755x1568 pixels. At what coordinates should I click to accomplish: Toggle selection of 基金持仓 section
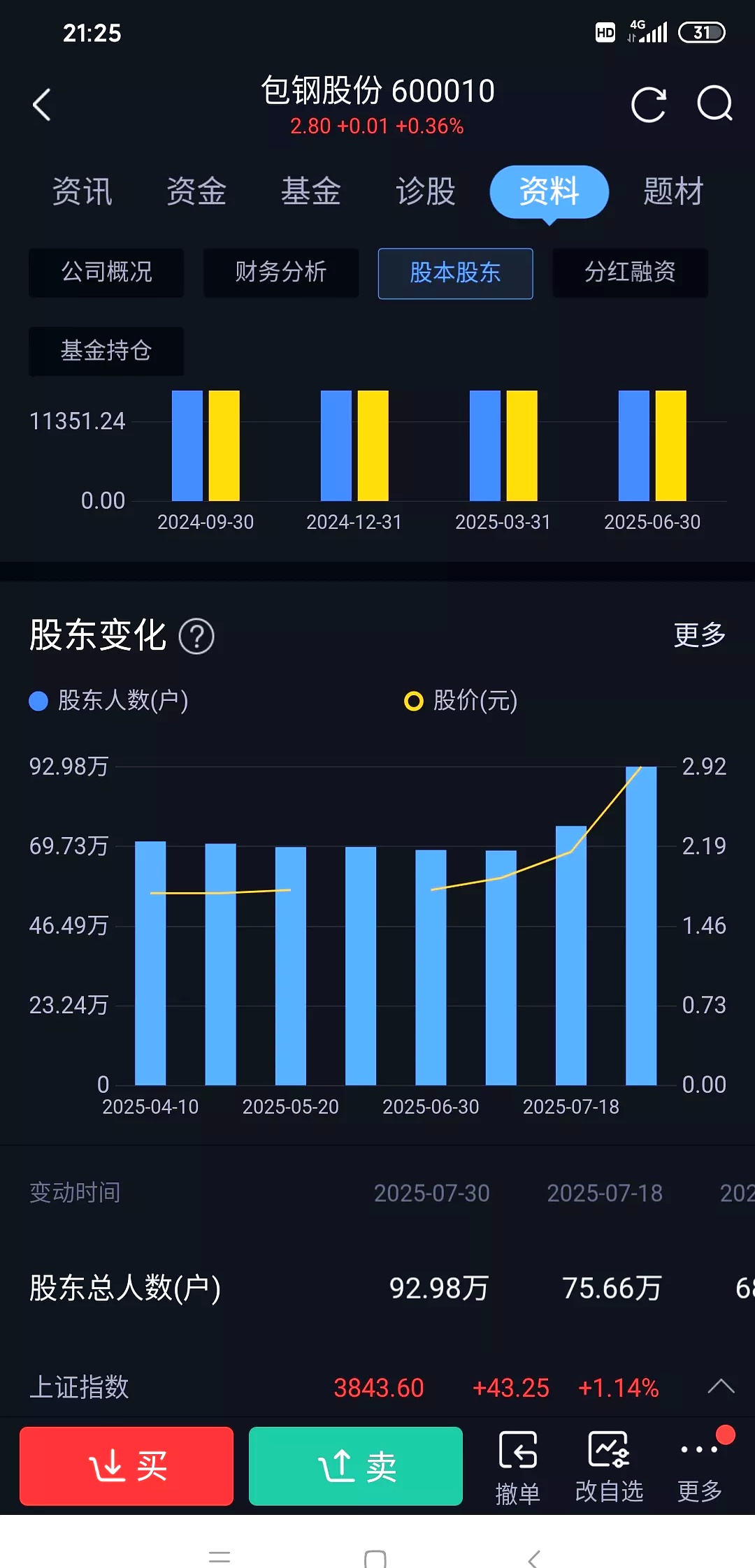tap(106, 351)
